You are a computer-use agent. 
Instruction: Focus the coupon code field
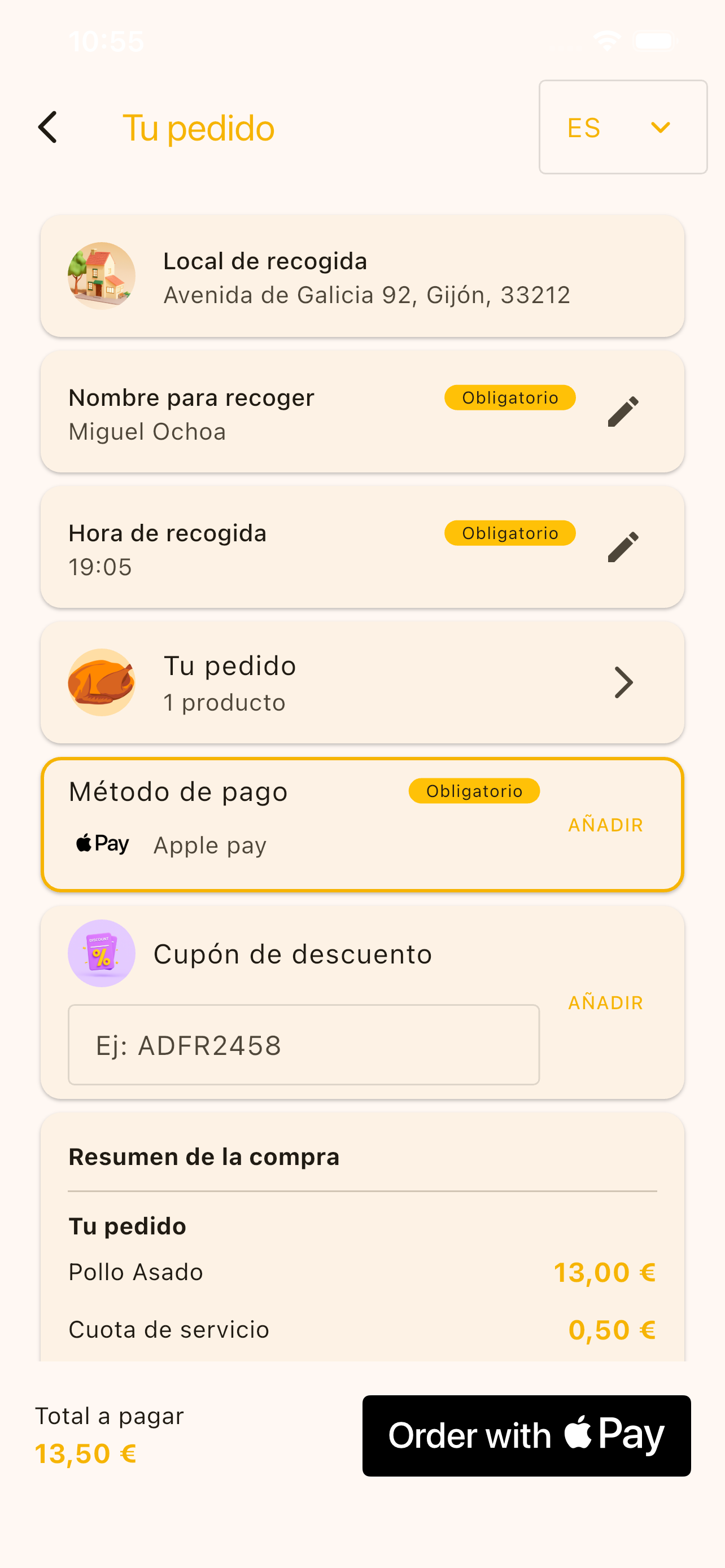click(x=304, y=1045)
